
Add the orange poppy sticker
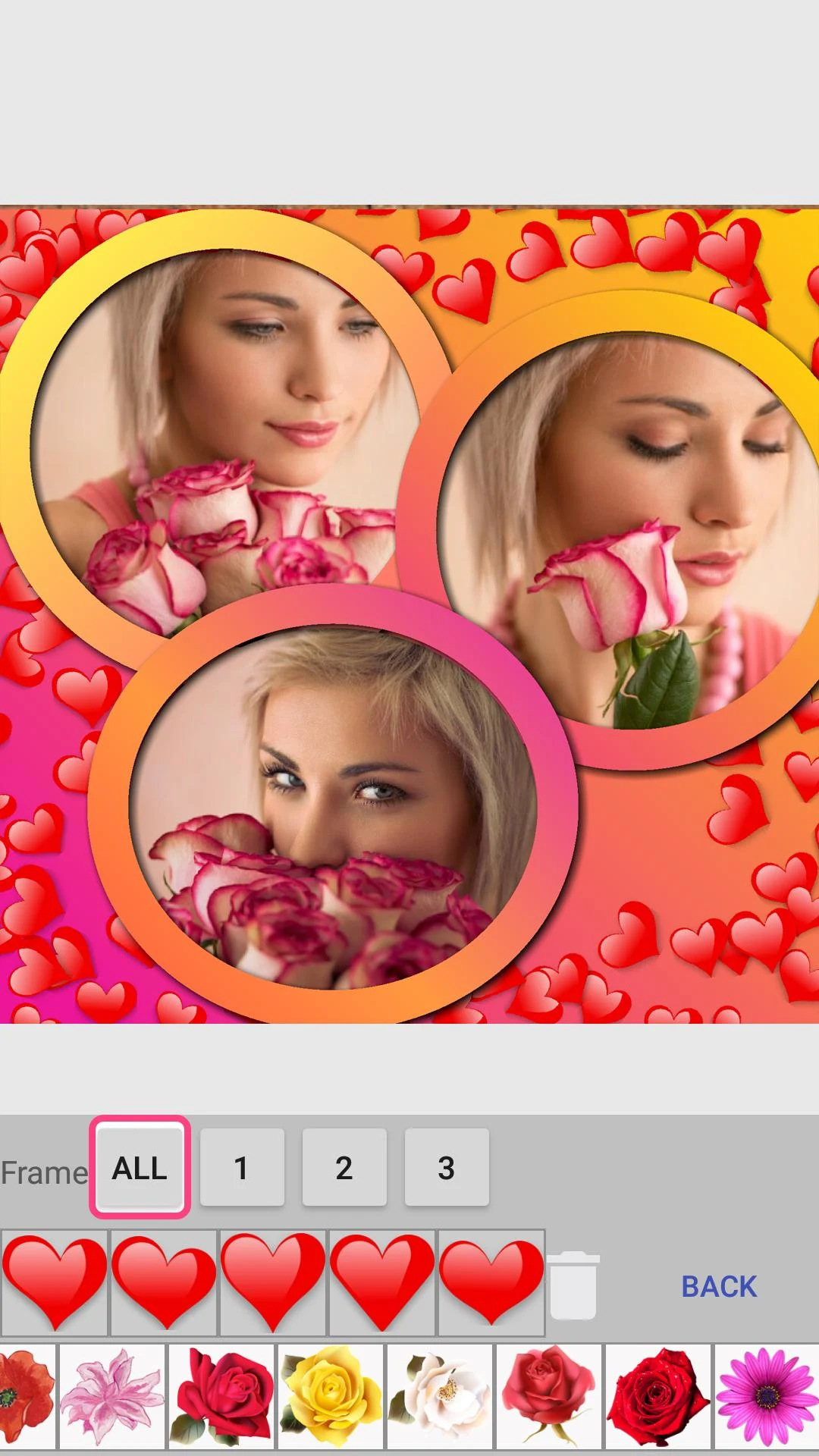click(27, 1397)
